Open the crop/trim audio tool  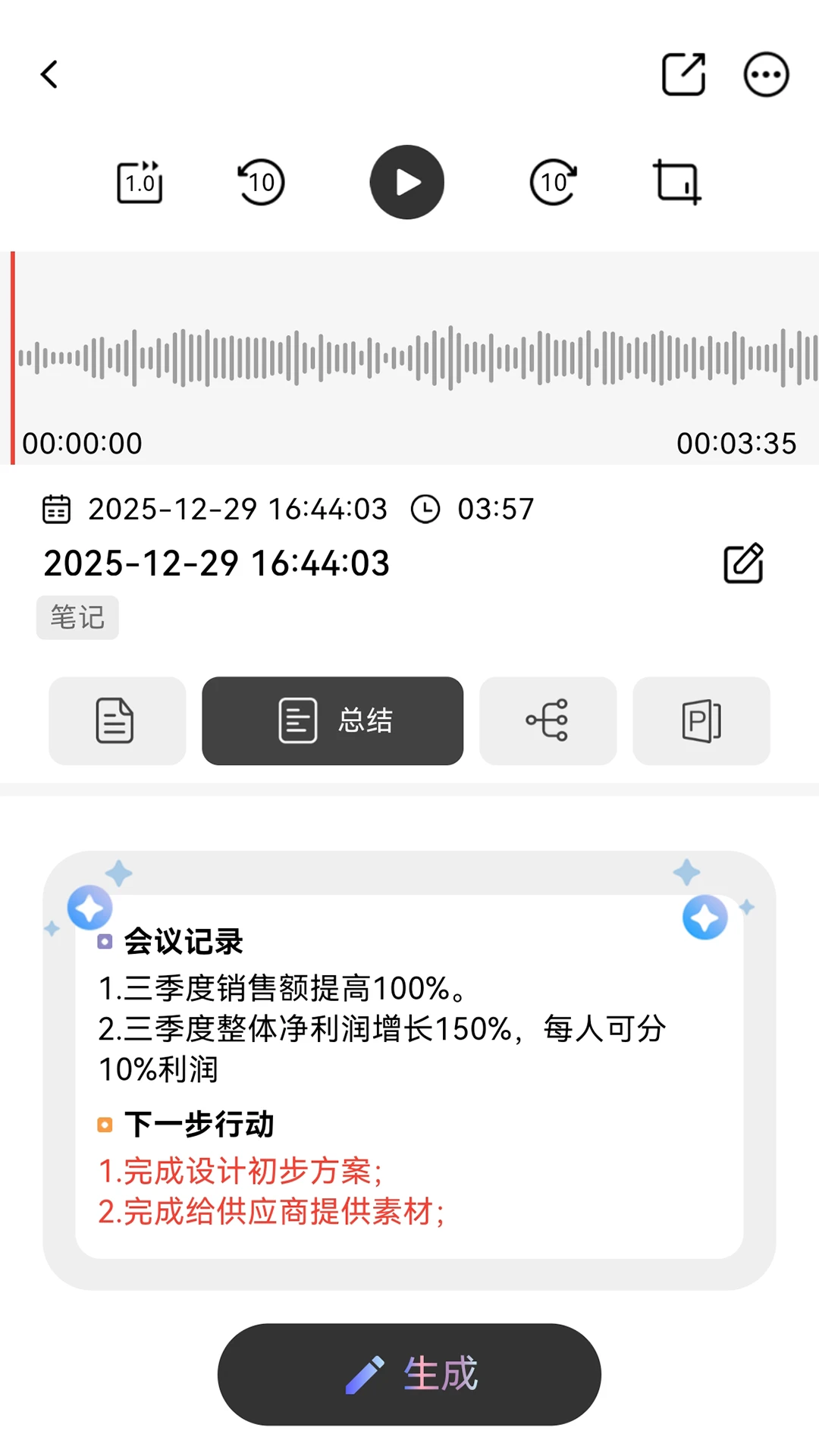677,182
